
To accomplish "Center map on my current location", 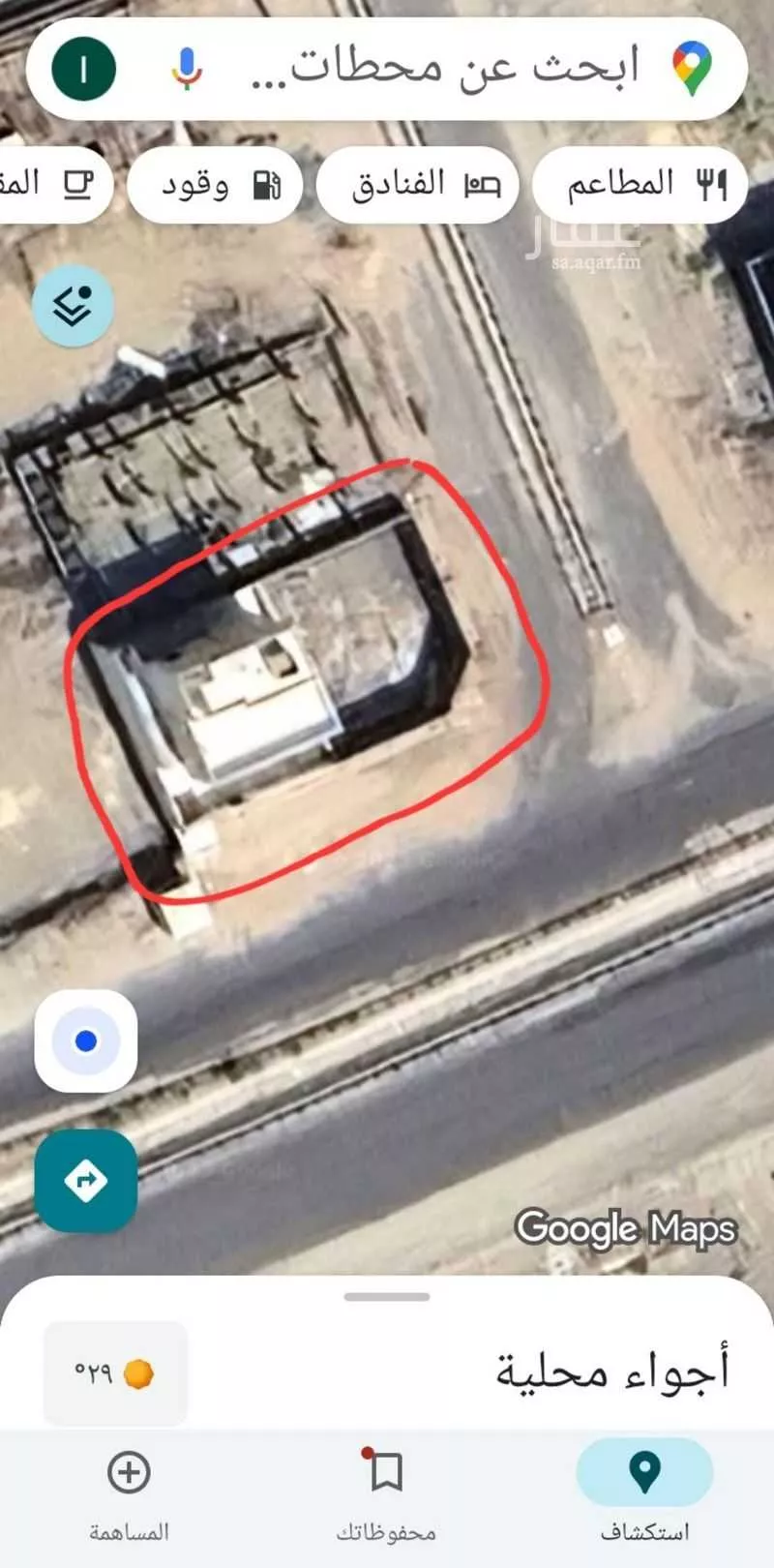I will (x=86, y=1040).
